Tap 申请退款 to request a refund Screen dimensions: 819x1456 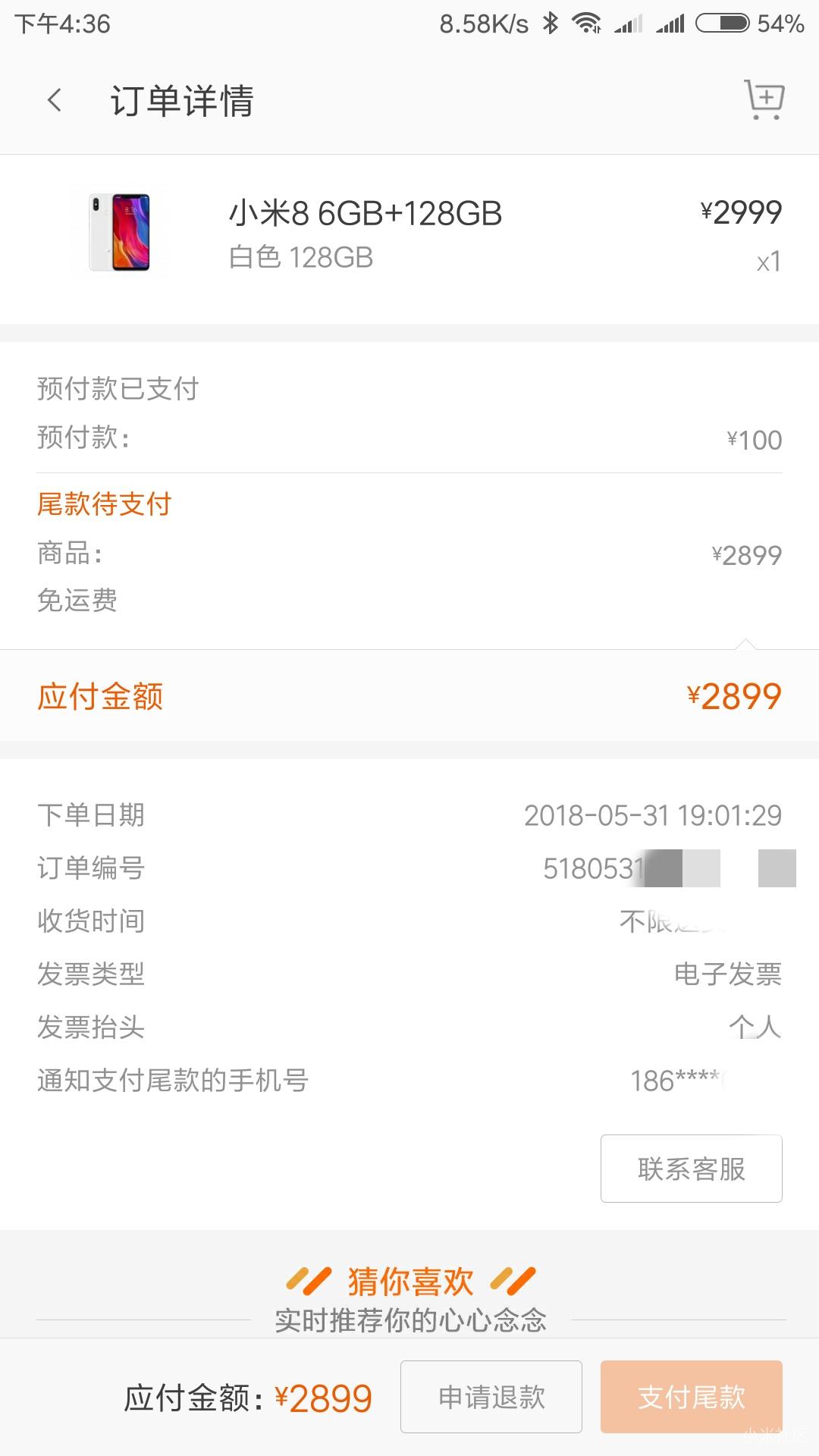click(x=491, y=1396)
